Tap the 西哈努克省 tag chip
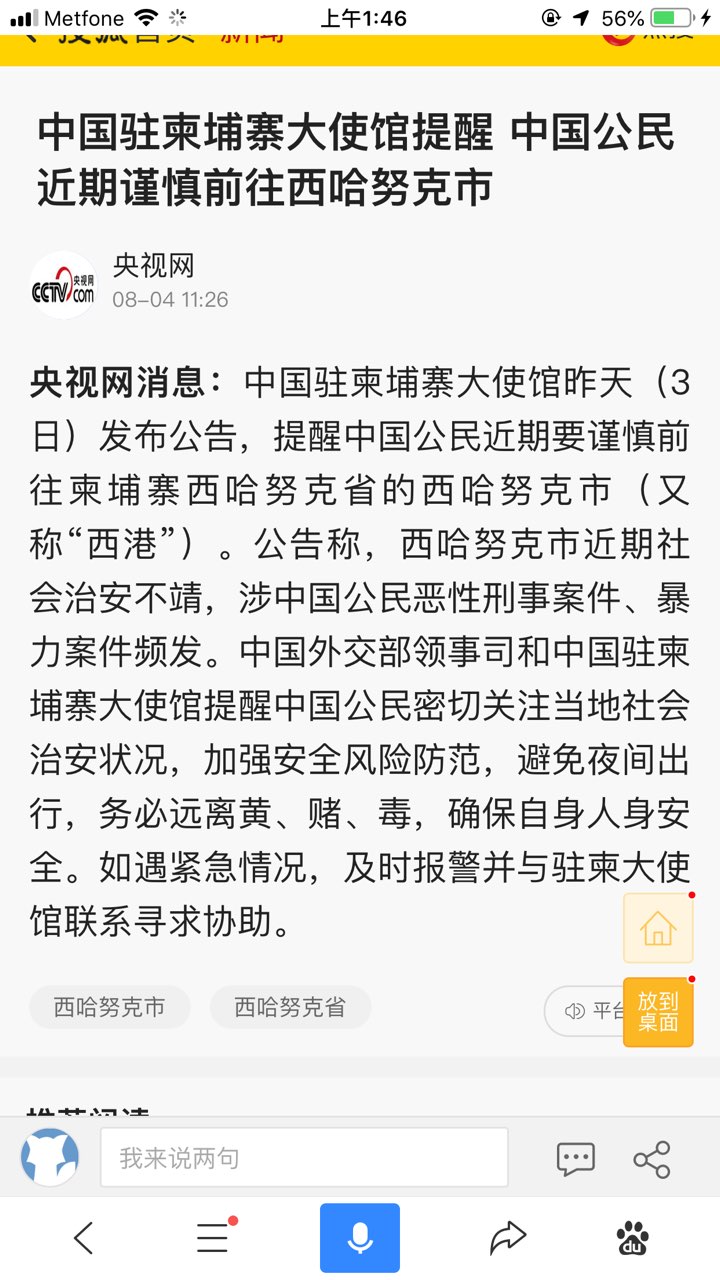 [x=290, y=1008]
